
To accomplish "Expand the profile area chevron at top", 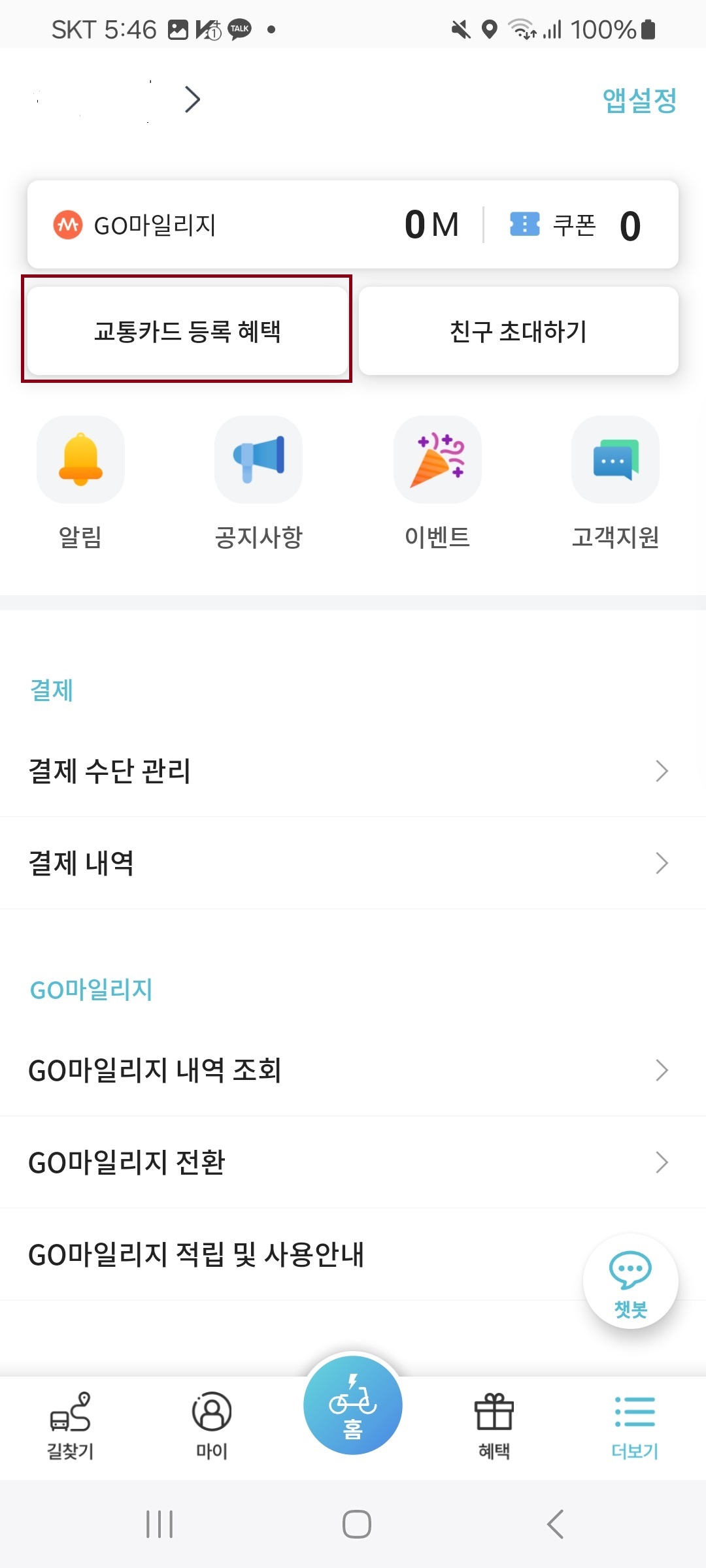I will (192, 99).
